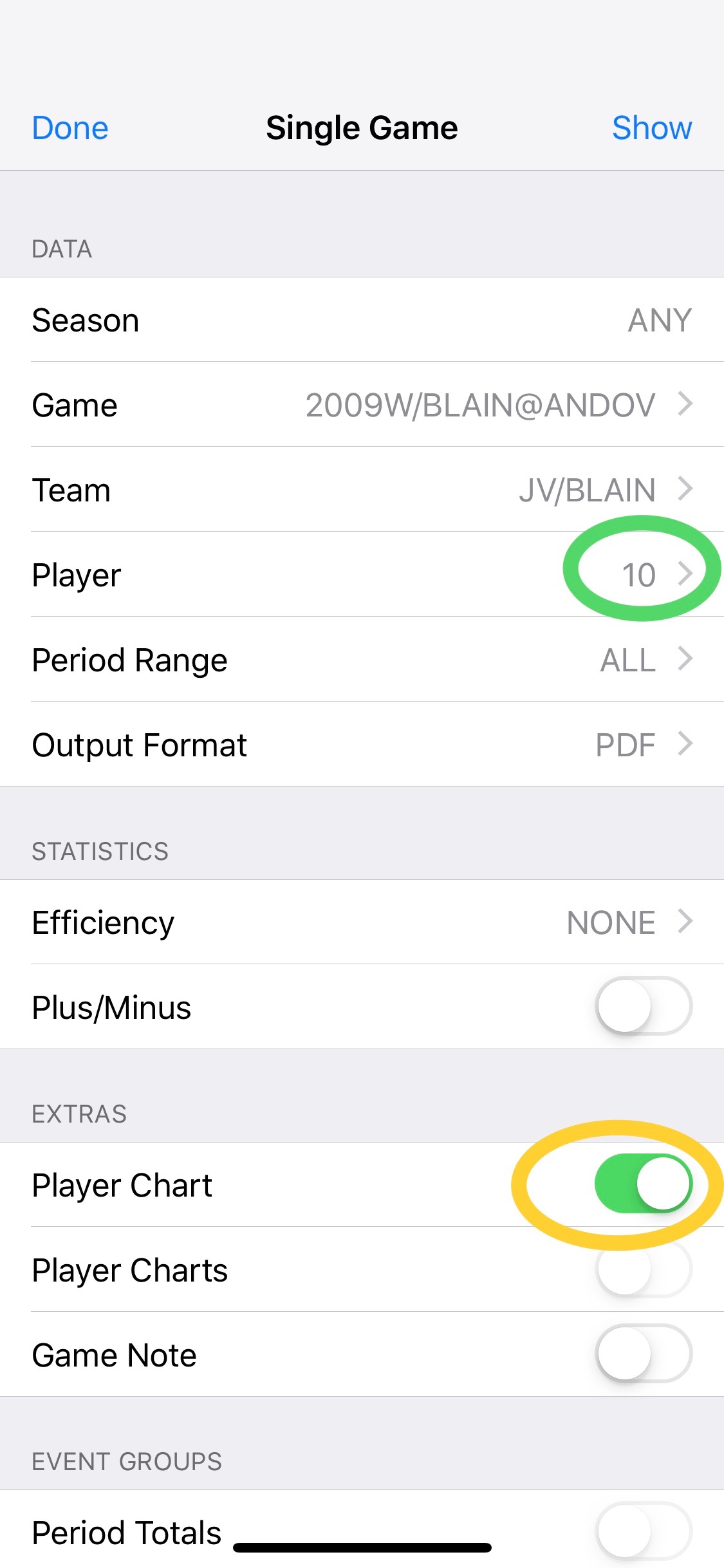Tap Done to close Single Game
The height and width of the screenshot is (1568, 724).
70,128
